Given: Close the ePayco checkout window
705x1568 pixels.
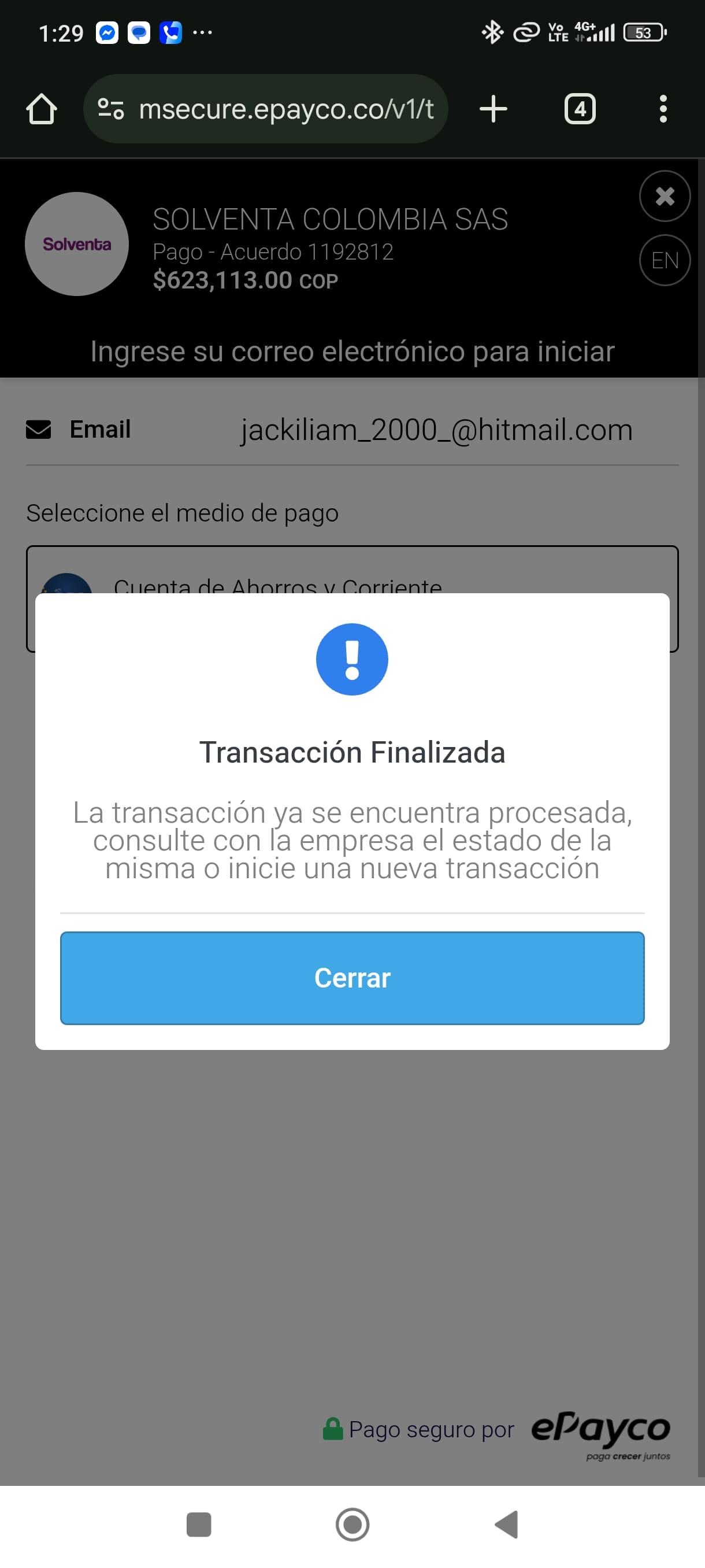Looking at the screenshot, I should (x=664, y=196).
